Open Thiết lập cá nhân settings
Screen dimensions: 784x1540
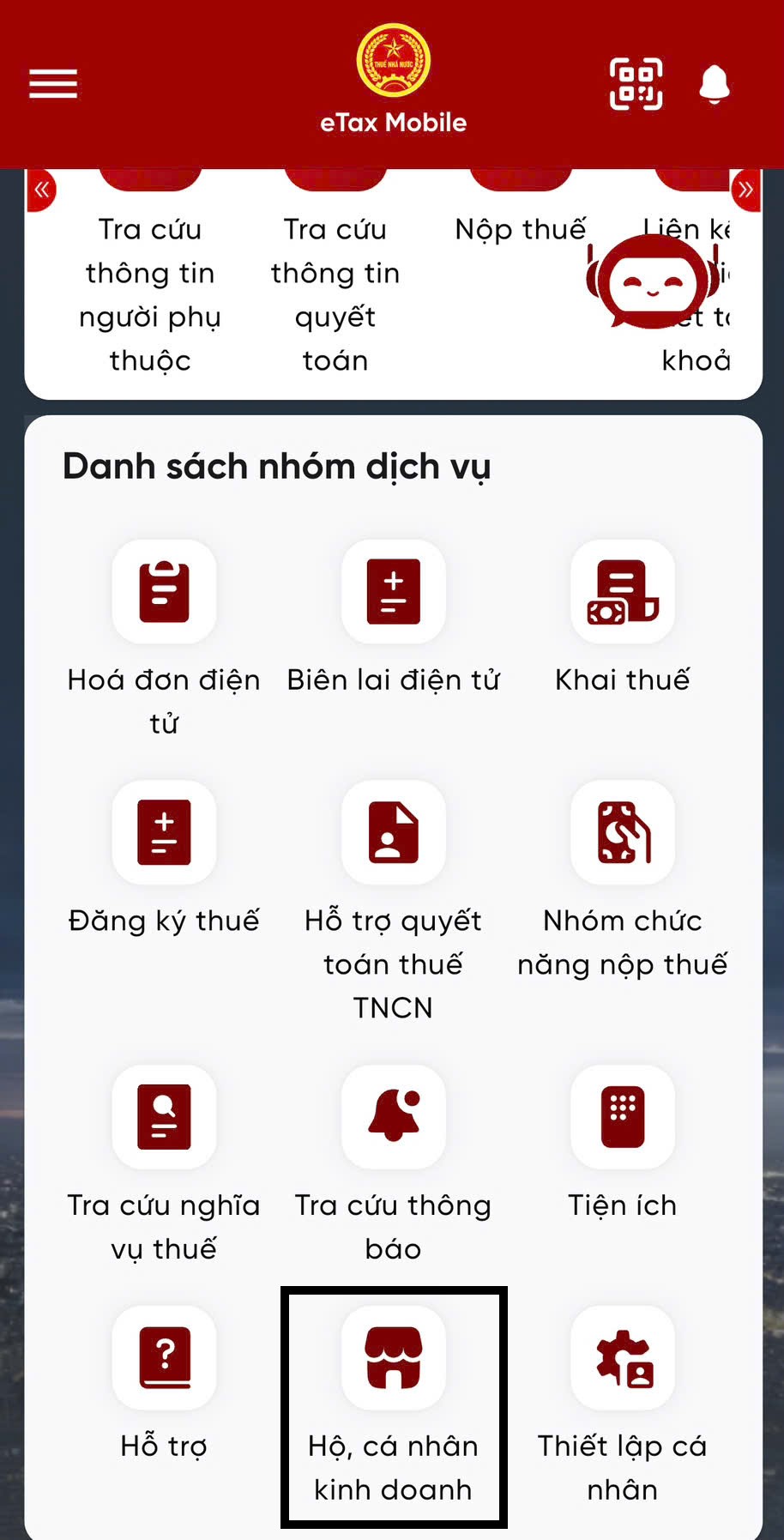[x=623, y=1358]
